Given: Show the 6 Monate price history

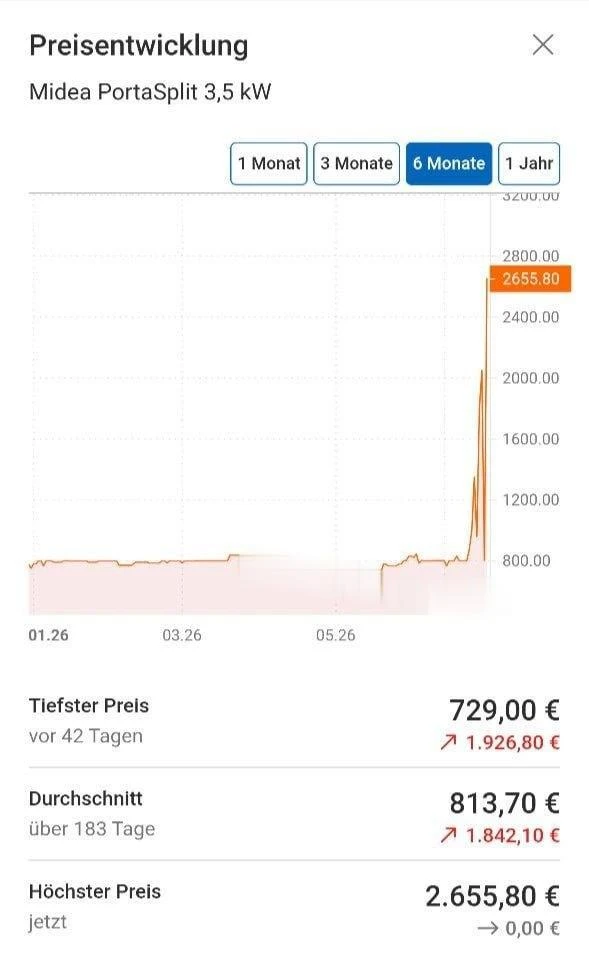Looking at the screenshot, I should click(449, 164).
